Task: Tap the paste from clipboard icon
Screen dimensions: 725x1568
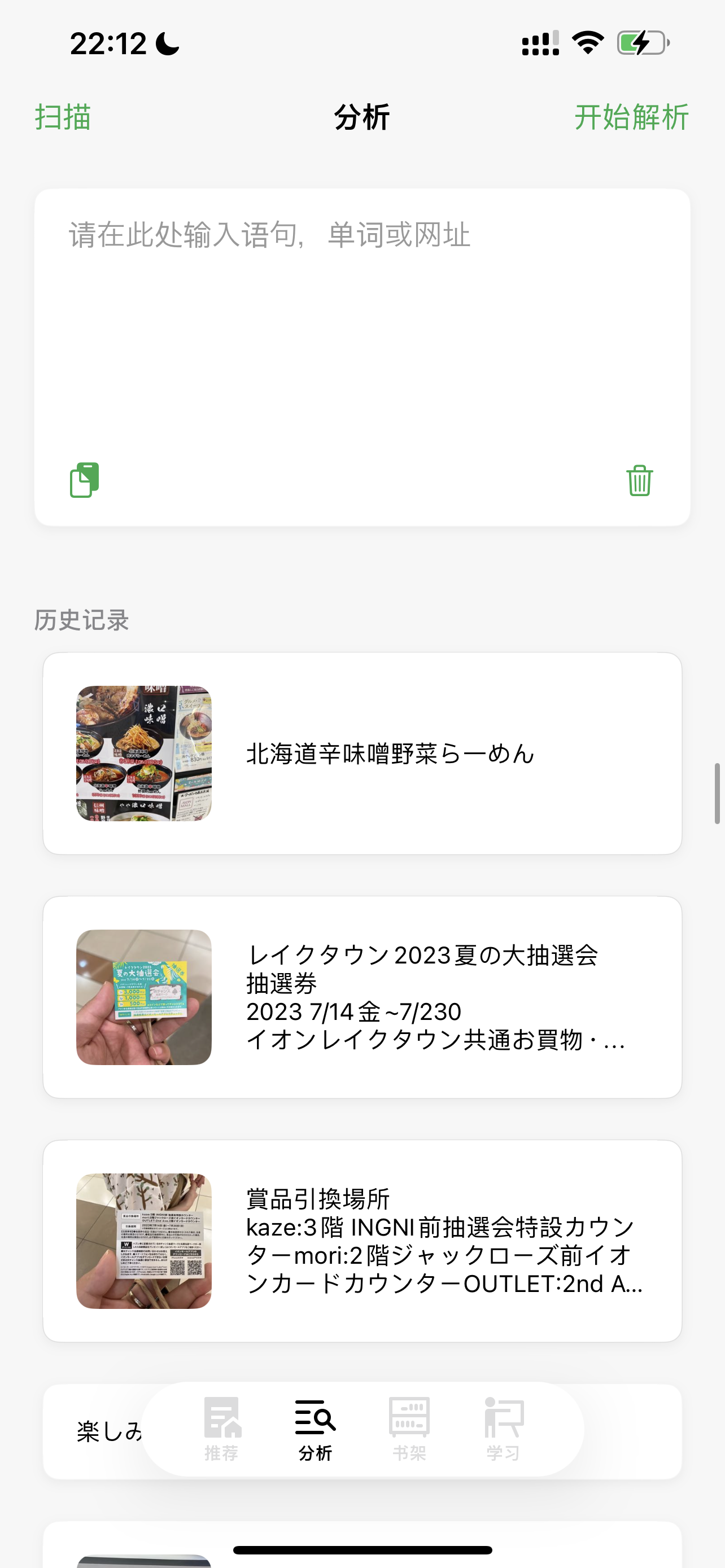Action: pos(85,480)
